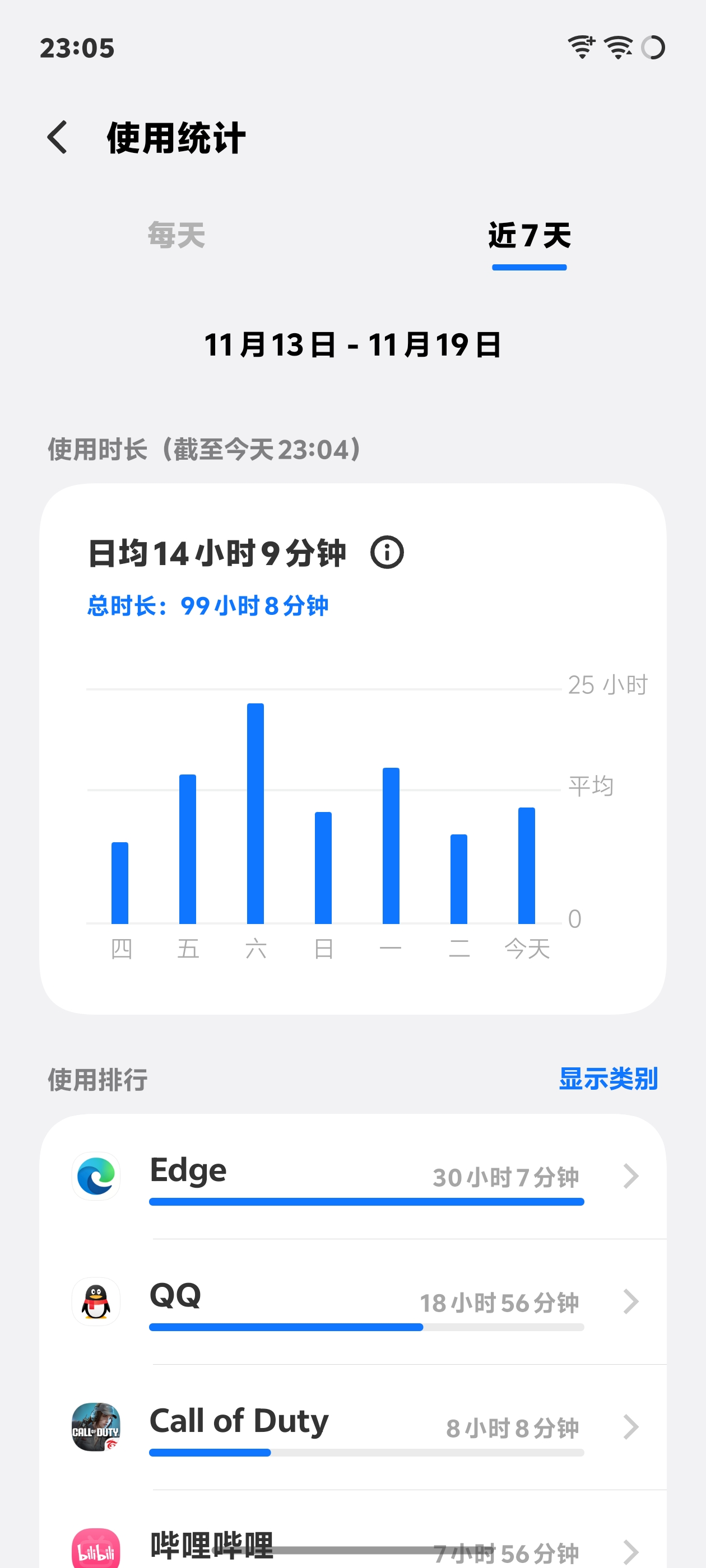Open Edge usage details via its app icon
The image size is (706, 1568).
click(96, 1176)
